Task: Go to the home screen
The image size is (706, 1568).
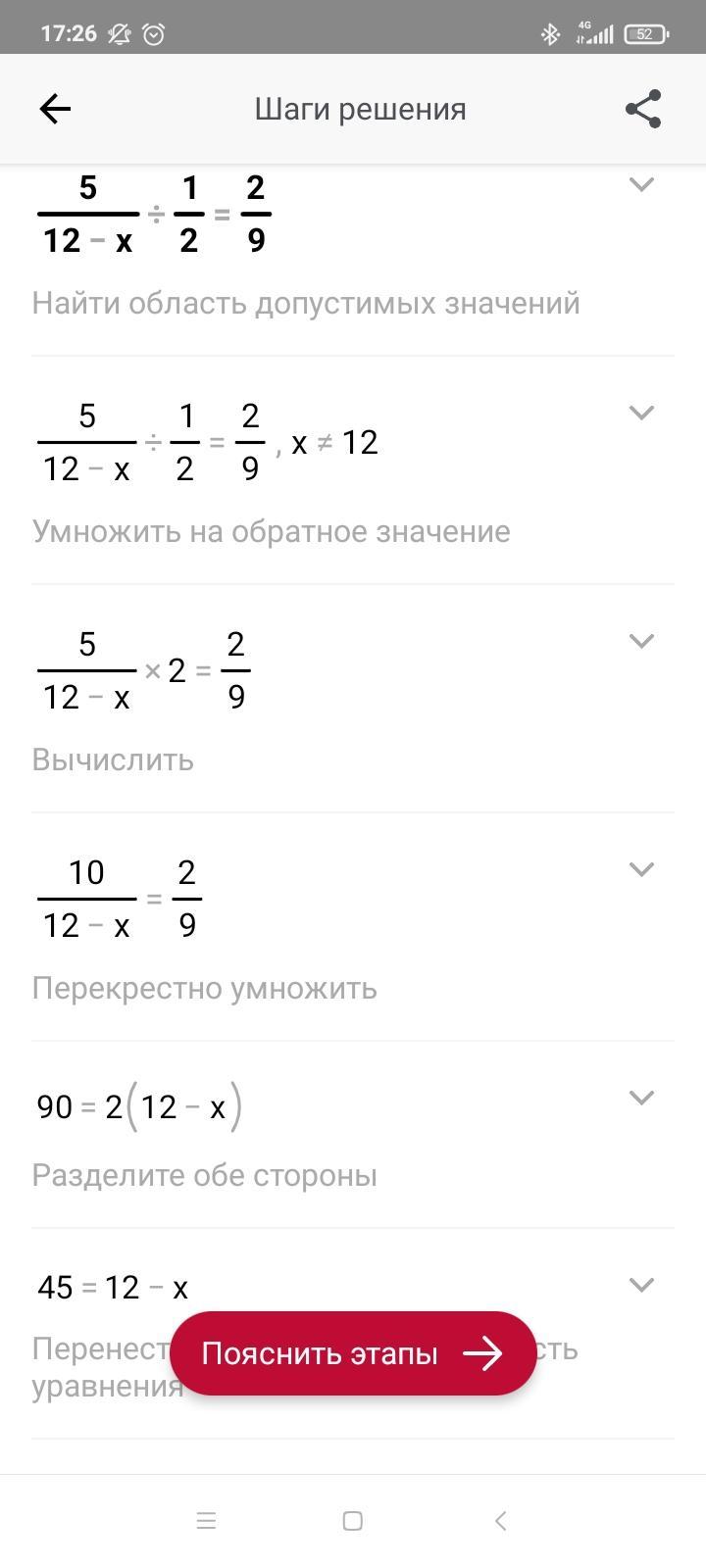Action: click(x=353, y=1521)
